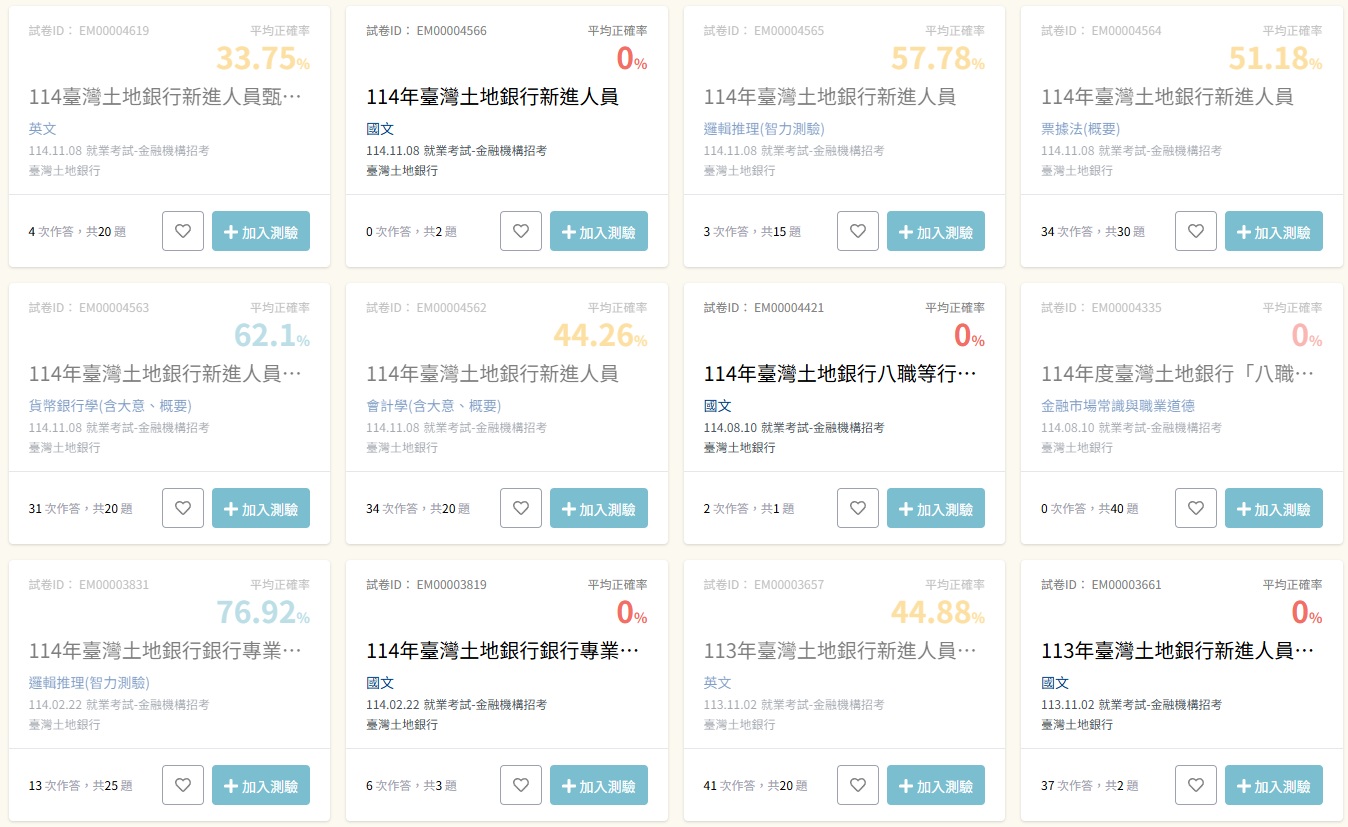The image size is (1348, 827).
Task: Open exam card EM00003657 113年英文
Action: [x=839, y=651]
